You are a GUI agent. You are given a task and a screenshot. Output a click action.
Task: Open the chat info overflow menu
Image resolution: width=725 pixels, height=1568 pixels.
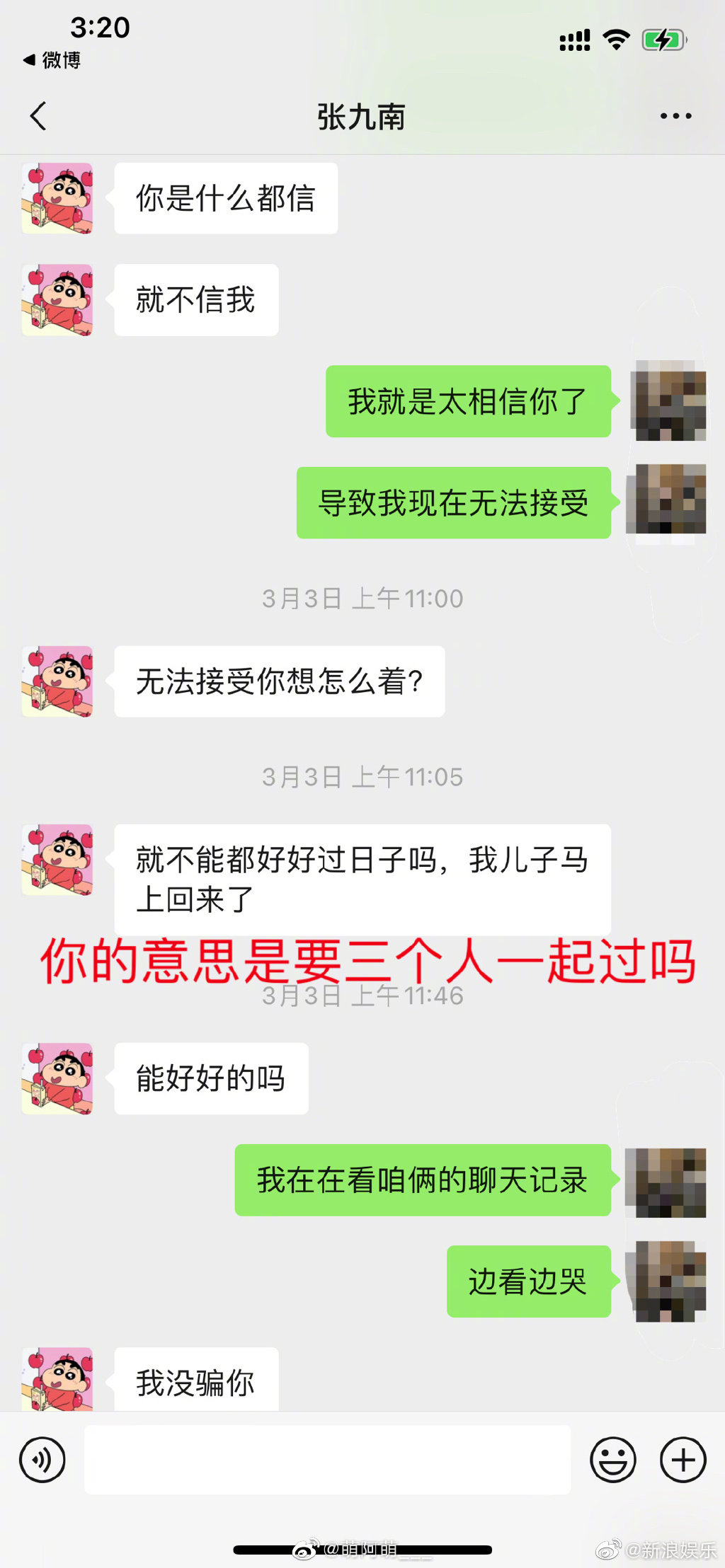[675, 116]
